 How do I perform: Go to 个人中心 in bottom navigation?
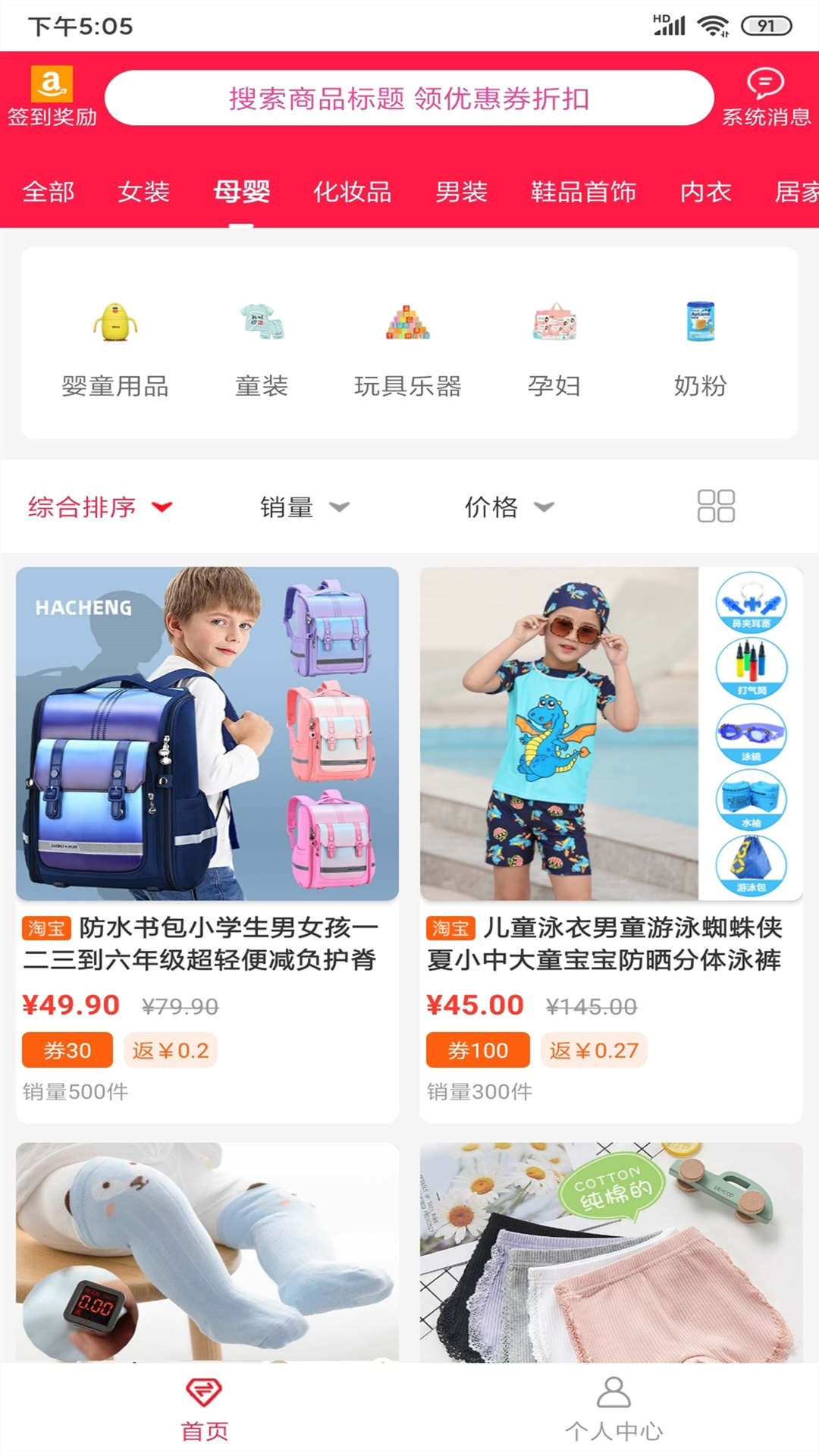click(613, 1409)
